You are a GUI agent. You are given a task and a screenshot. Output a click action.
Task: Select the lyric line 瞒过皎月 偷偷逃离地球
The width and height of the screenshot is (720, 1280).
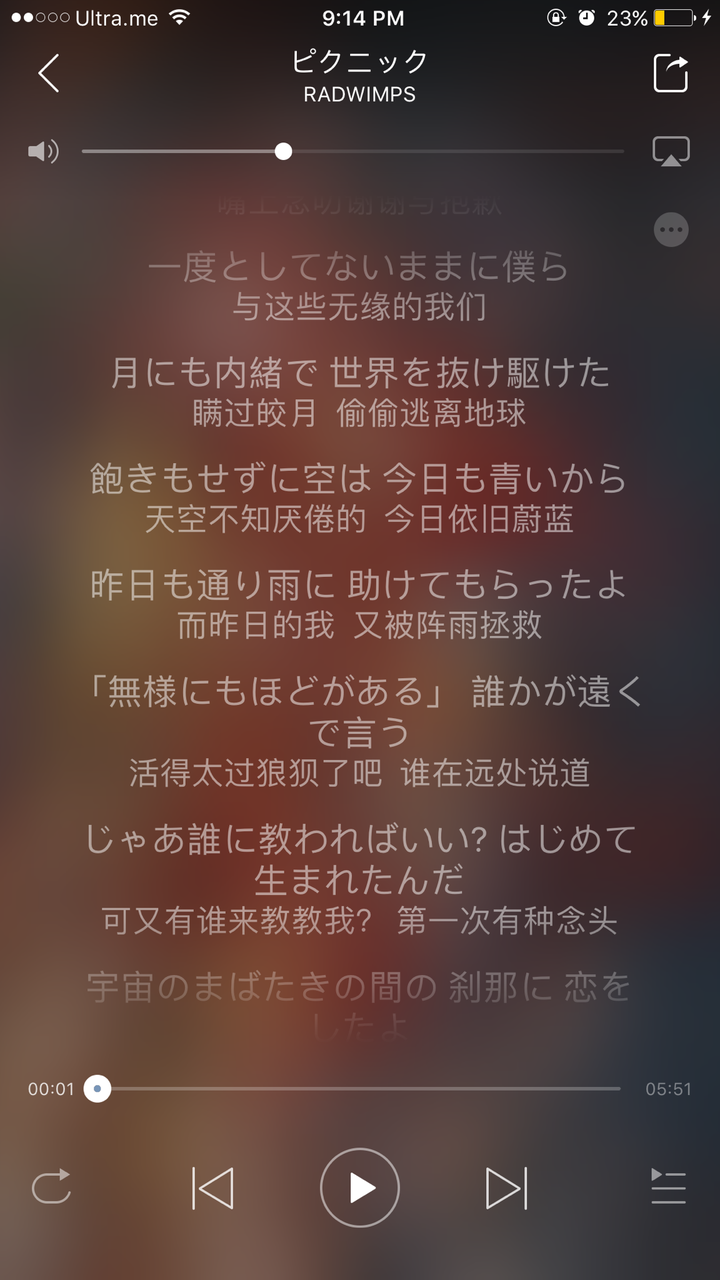pyautogui.click(x=360, y=412)
